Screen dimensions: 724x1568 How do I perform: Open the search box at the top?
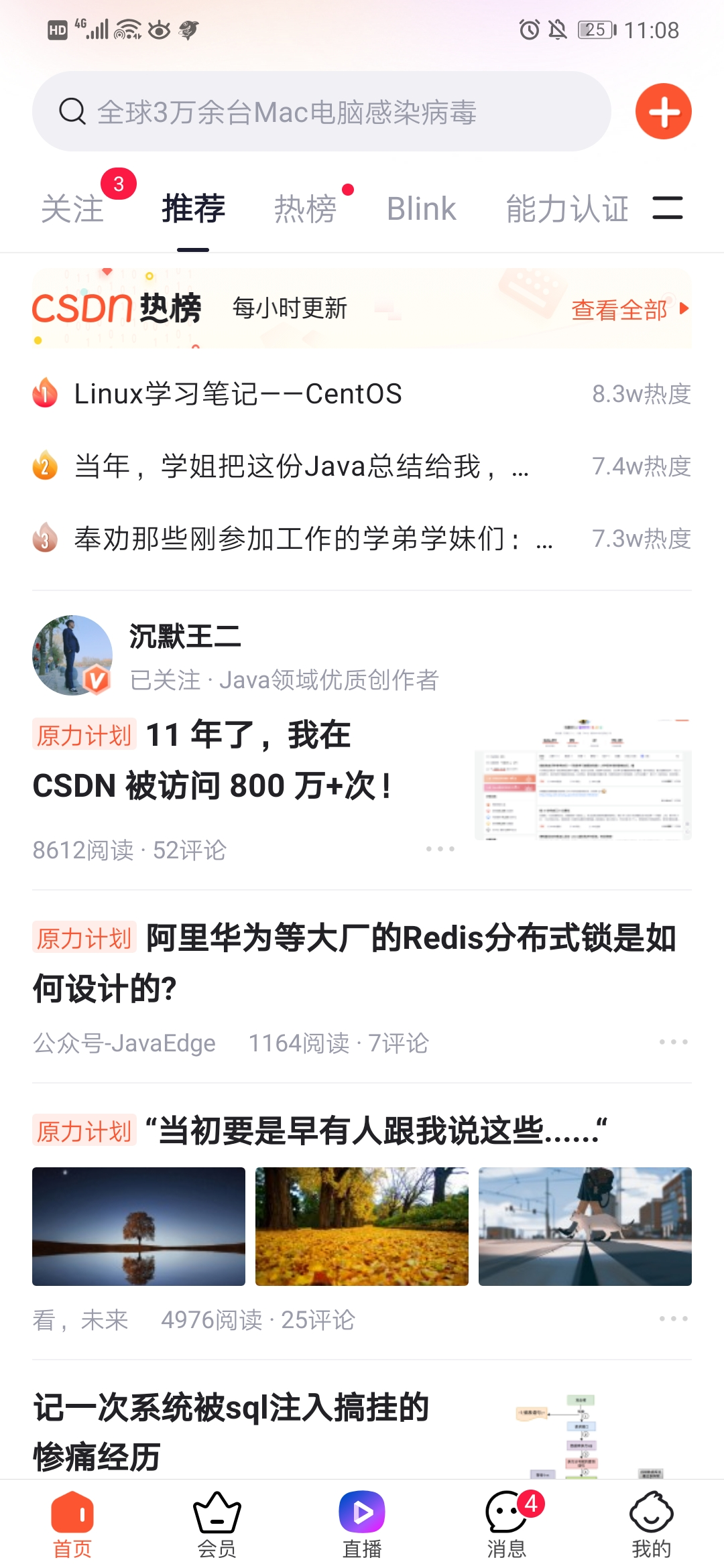(322, 111)
